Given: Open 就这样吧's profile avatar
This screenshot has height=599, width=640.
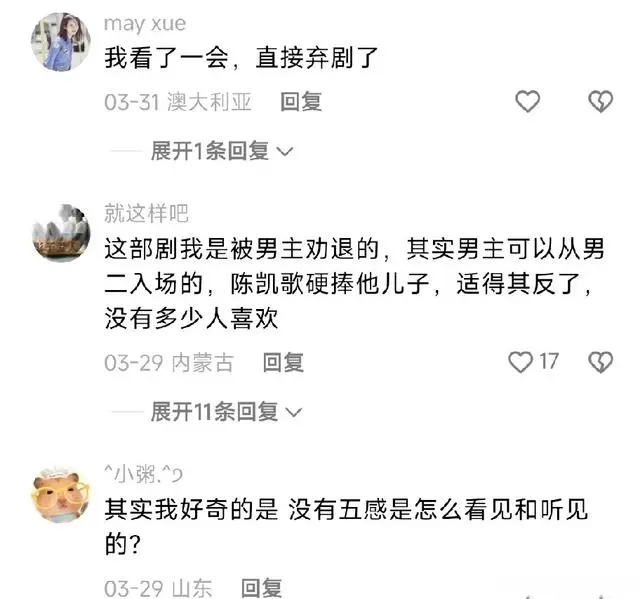Looking at the screenshot, I should (x=61, y=232).
